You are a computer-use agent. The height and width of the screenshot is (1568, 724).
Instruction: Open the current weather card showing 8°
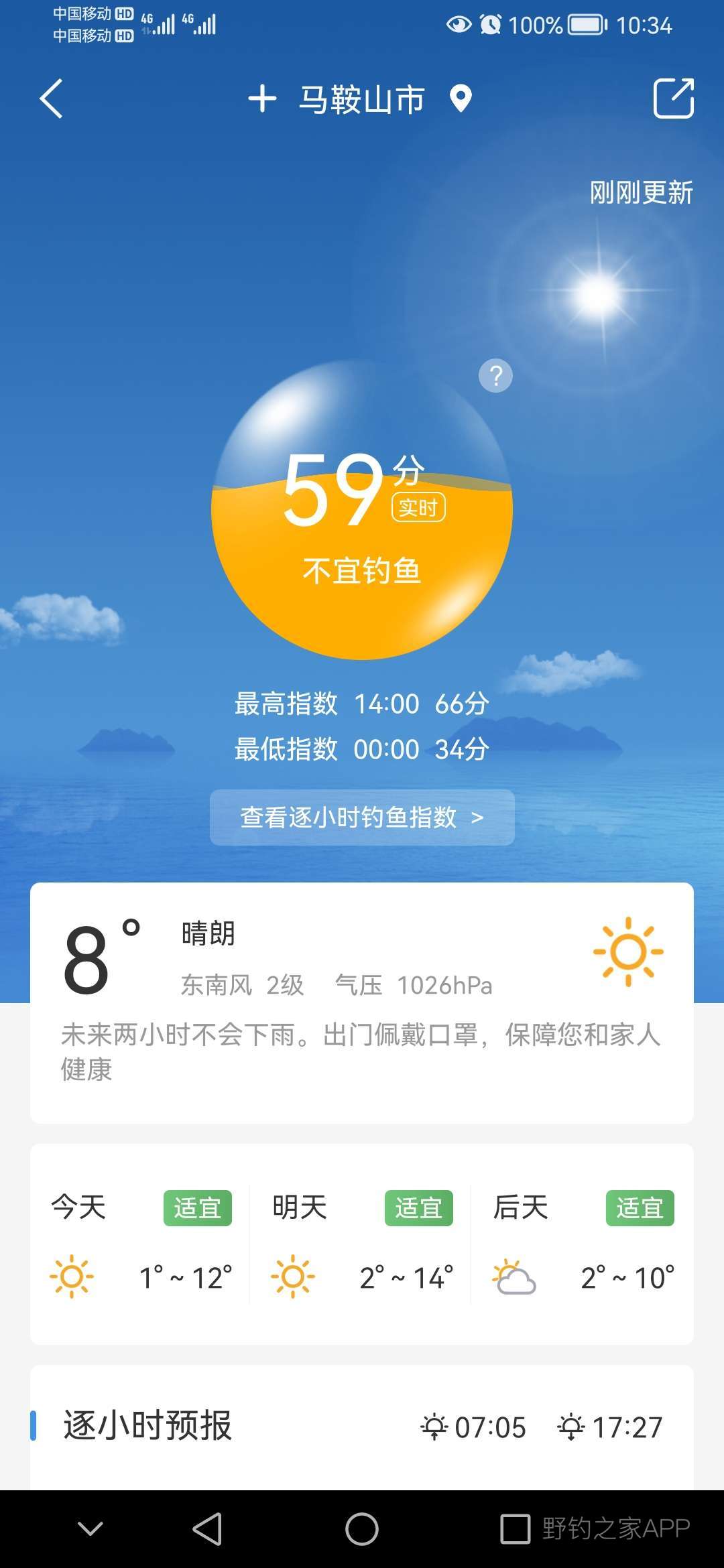pos(362,1002)
